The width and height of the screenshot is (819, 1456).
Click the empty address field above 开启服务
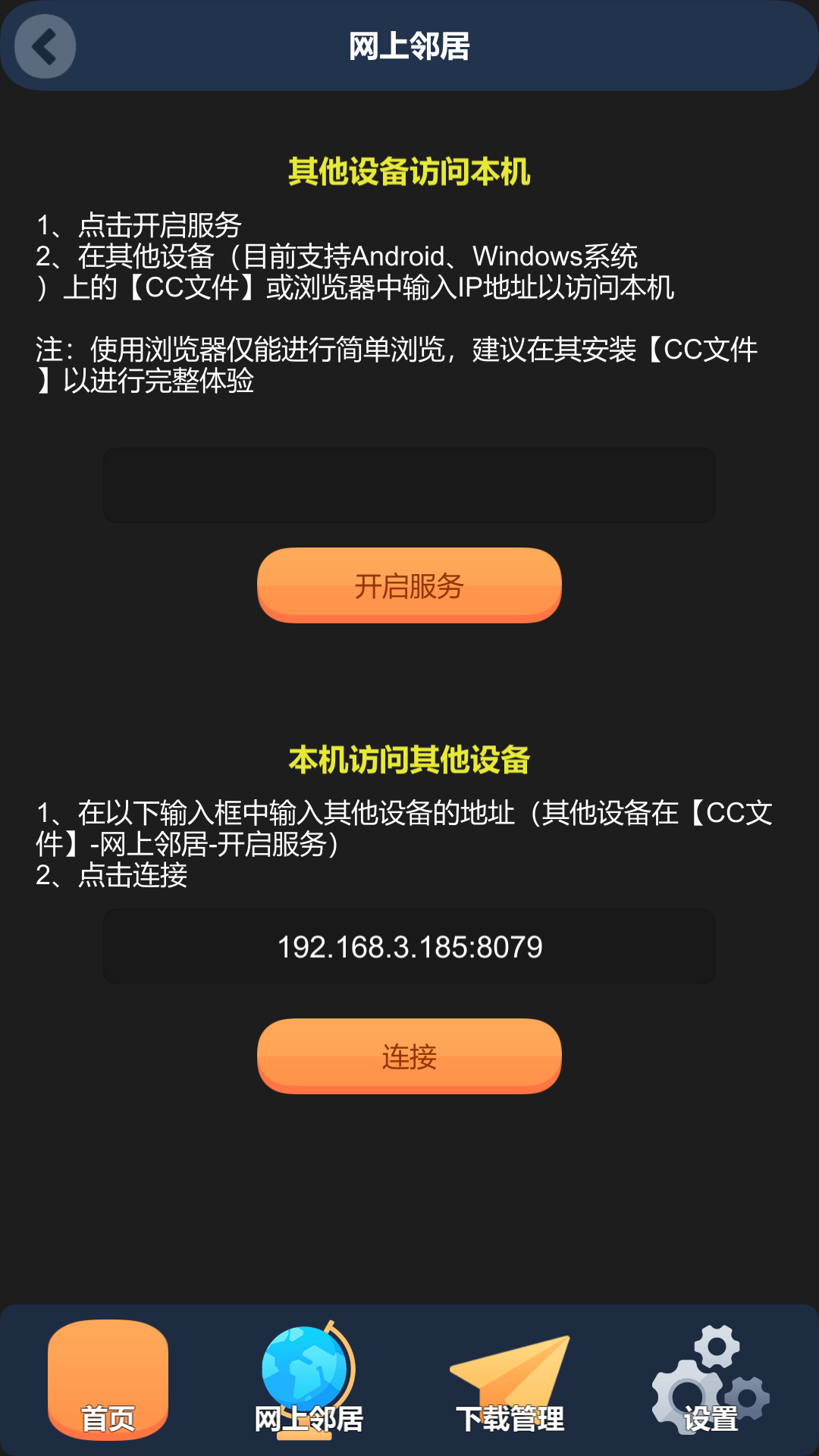click(409, 484)
